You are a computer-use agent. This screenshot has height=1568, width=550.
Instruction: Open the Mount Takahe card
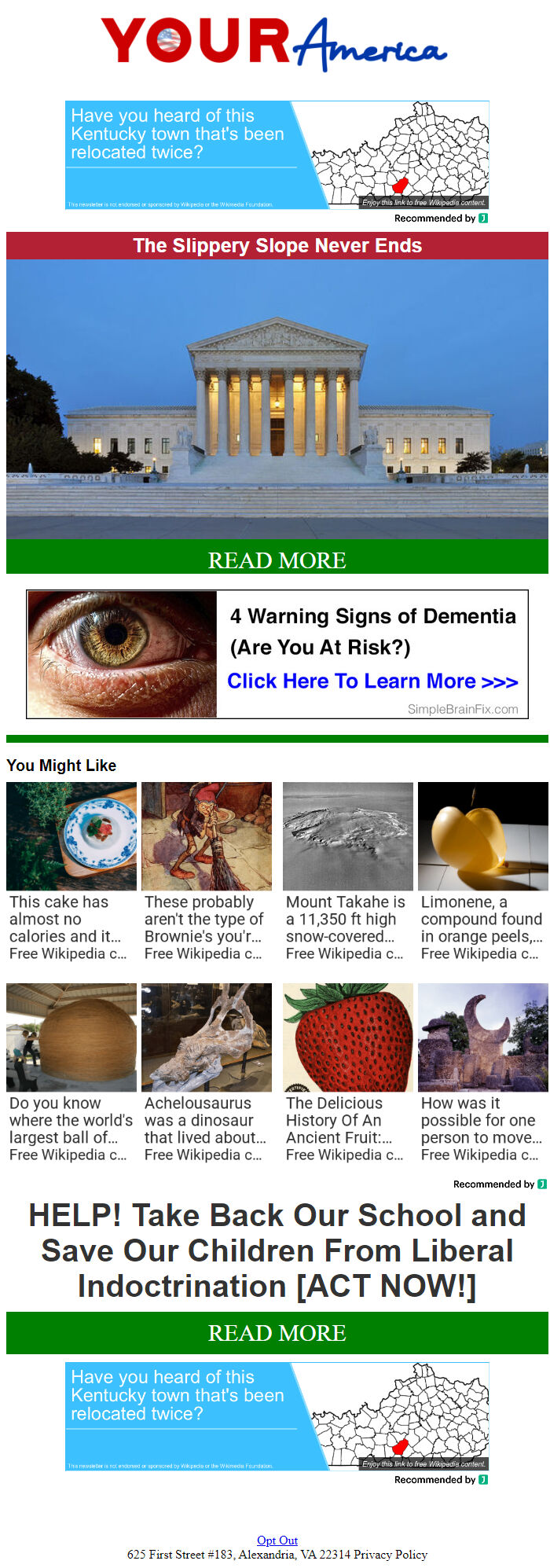tap(347, 871)
